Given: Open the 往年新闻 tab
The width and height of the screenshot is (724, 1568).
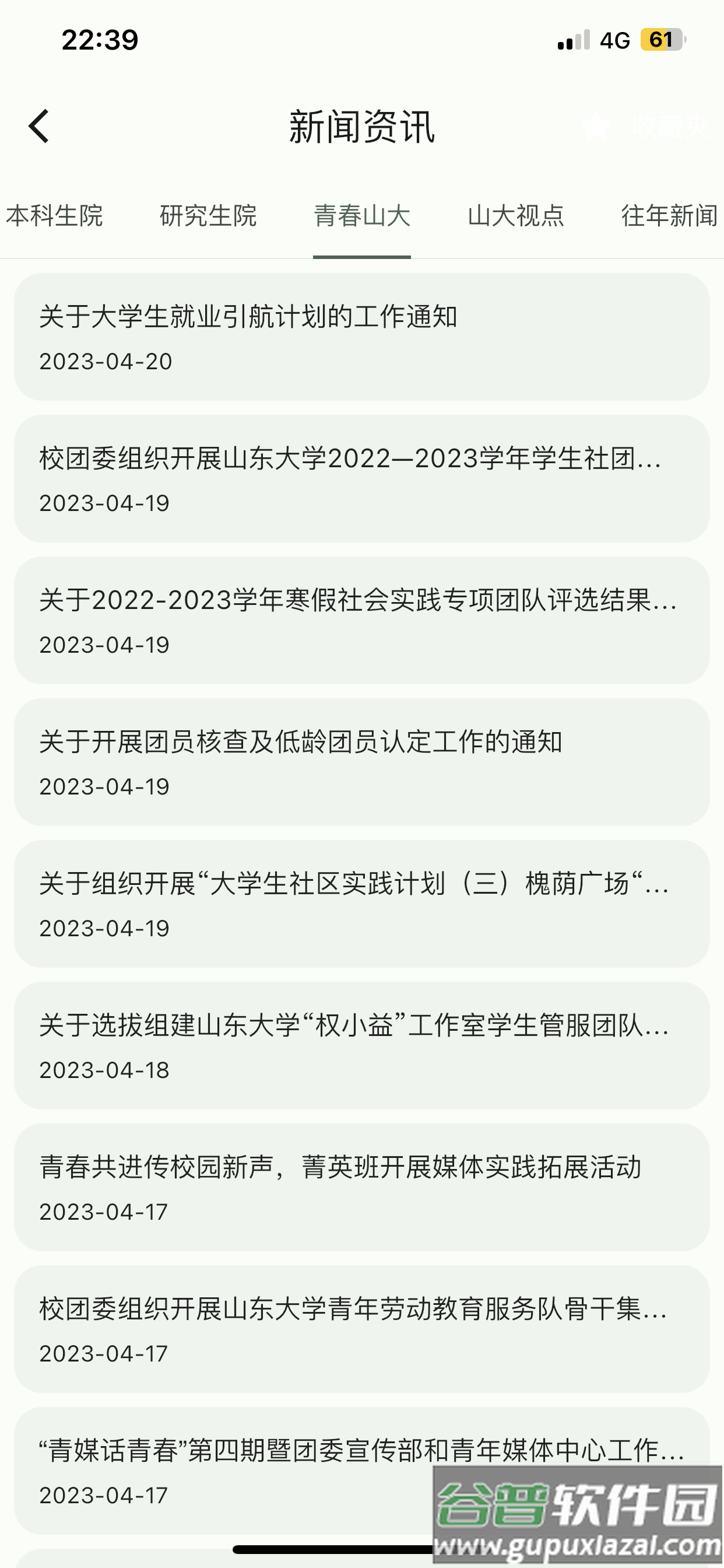Looking at the screenshot, I should (669, 216).
